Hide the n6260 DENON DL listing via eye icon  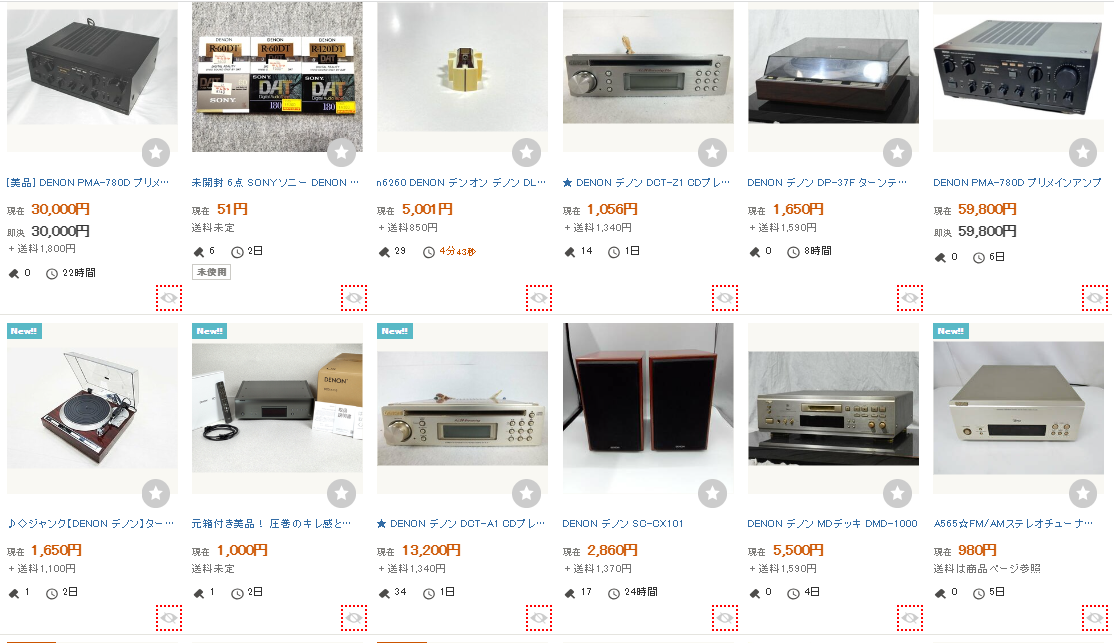pos(540,298)
